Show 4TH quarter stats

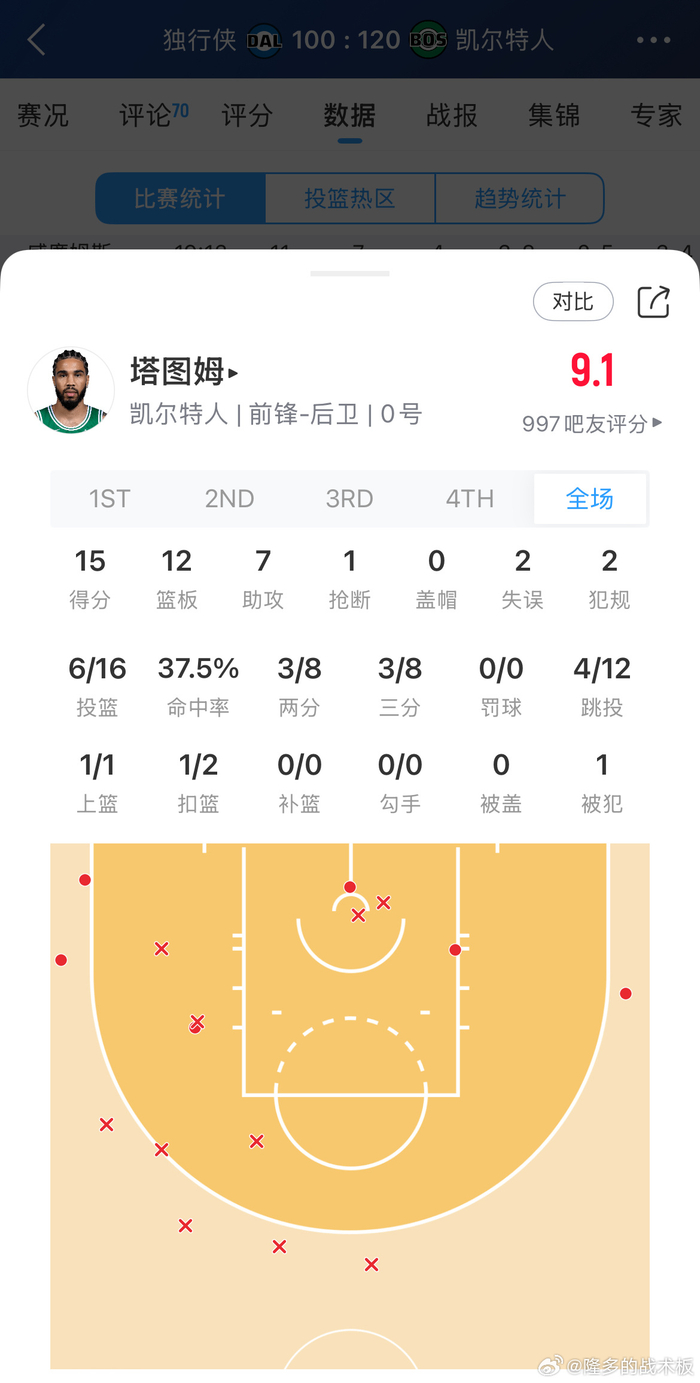tap(470, 499)
